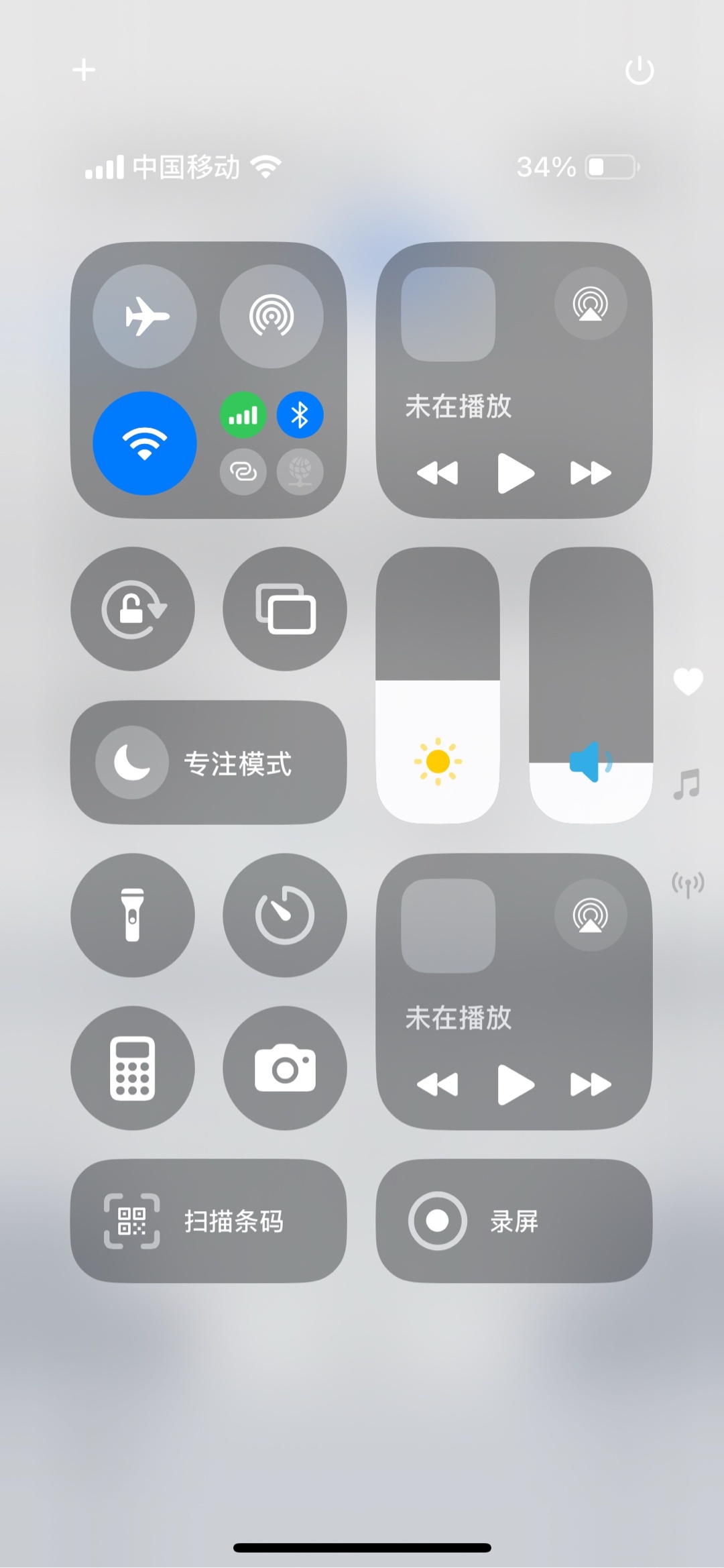Screen dimensions: 724x1568
Task: Switch on the flashlight
Action: pos(133,915)
